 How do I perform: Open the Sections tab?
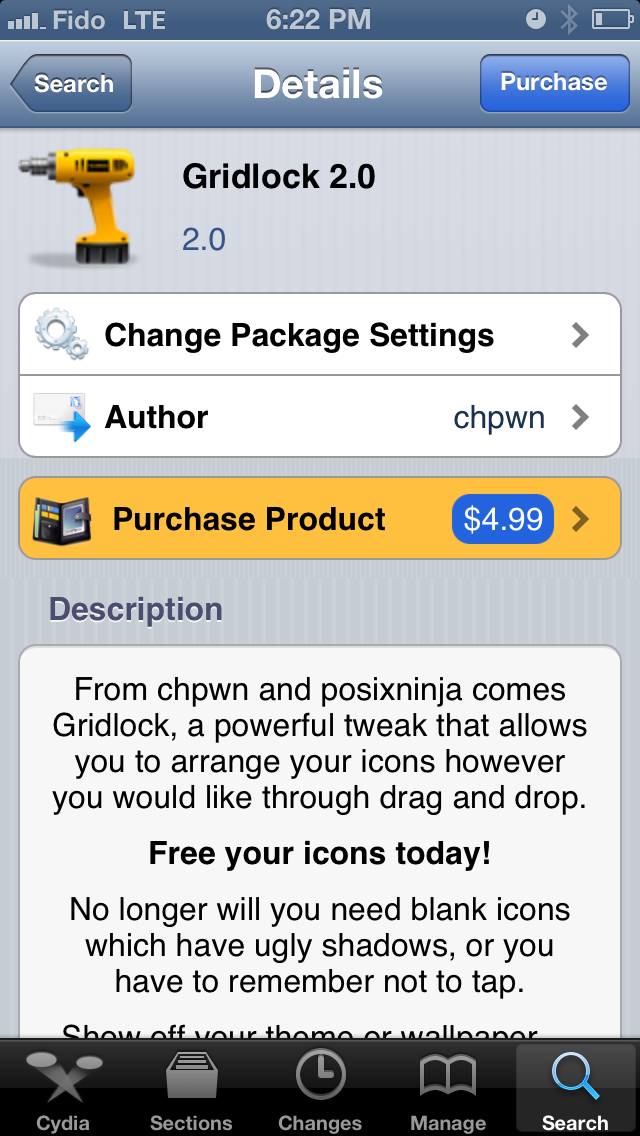191,1090
